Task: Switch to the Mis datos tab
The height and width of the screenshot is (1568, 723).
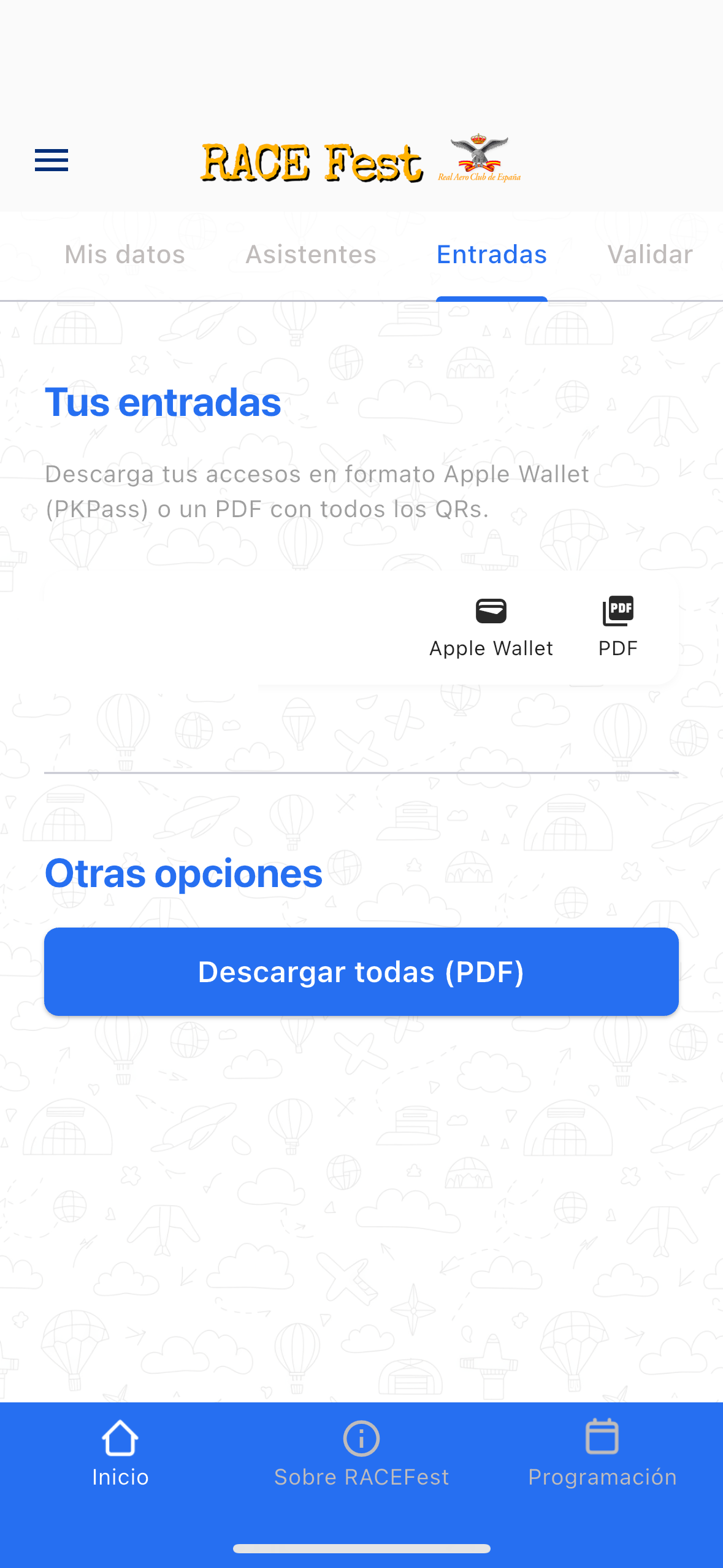Action: pos(124,254)
